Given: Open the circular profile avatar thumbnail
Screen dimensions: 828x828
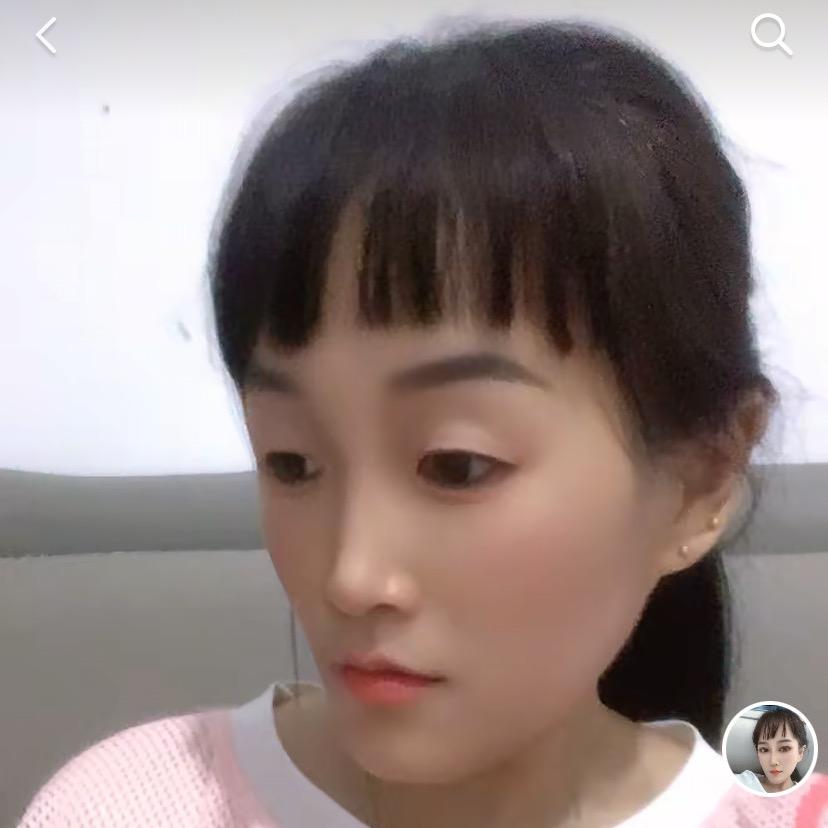Looking at the screenshot, I should 769,749.
